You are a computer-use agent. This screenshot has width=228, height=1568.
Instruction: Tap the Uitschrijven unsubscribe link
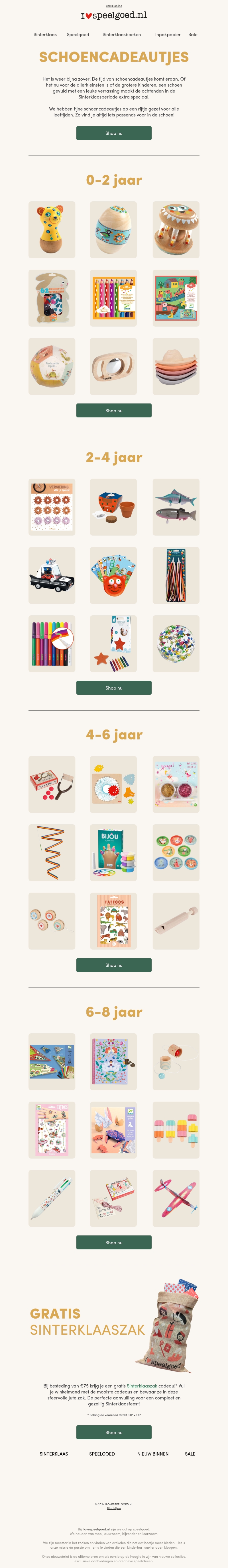click(114, 1508)
